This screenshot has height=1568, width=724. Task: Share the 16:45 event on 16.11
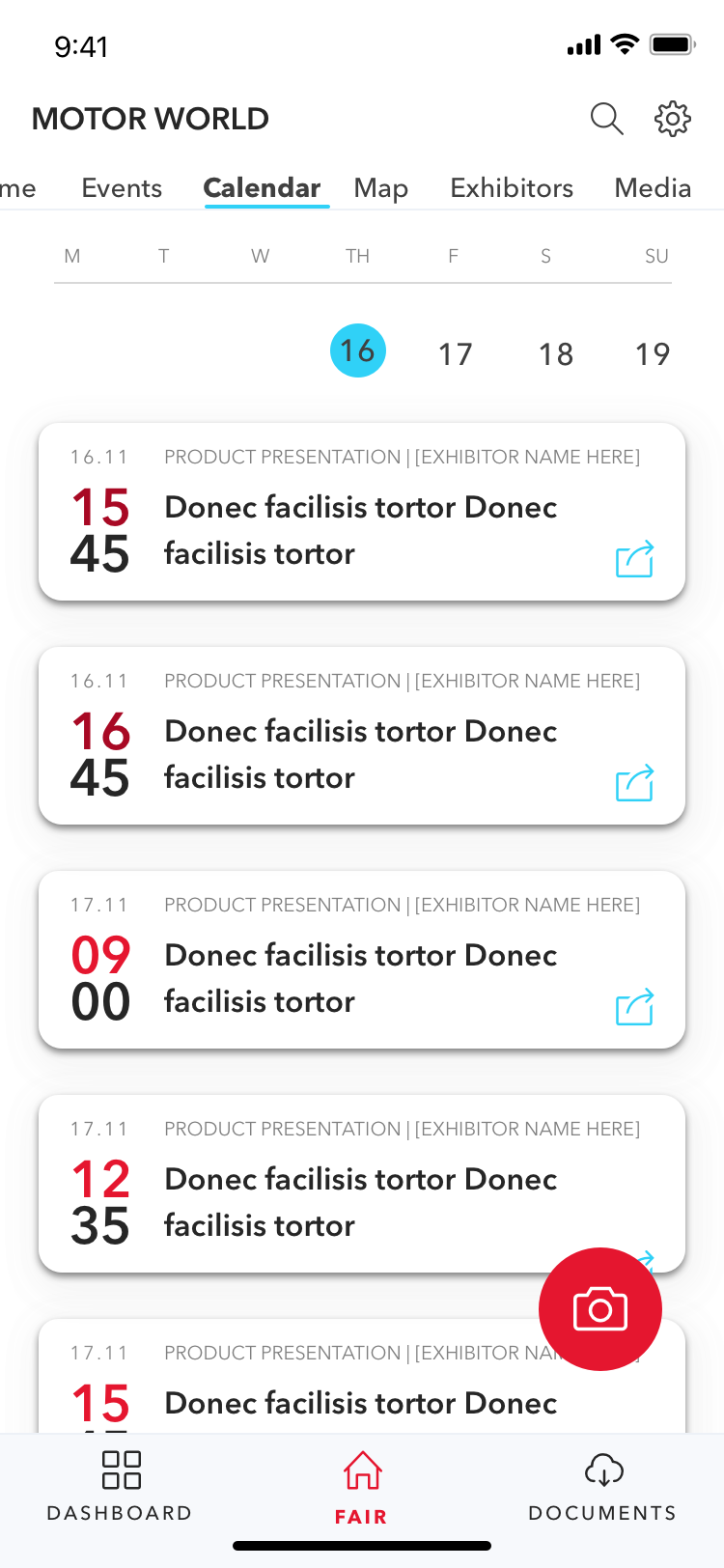click(x=634, y=783)
